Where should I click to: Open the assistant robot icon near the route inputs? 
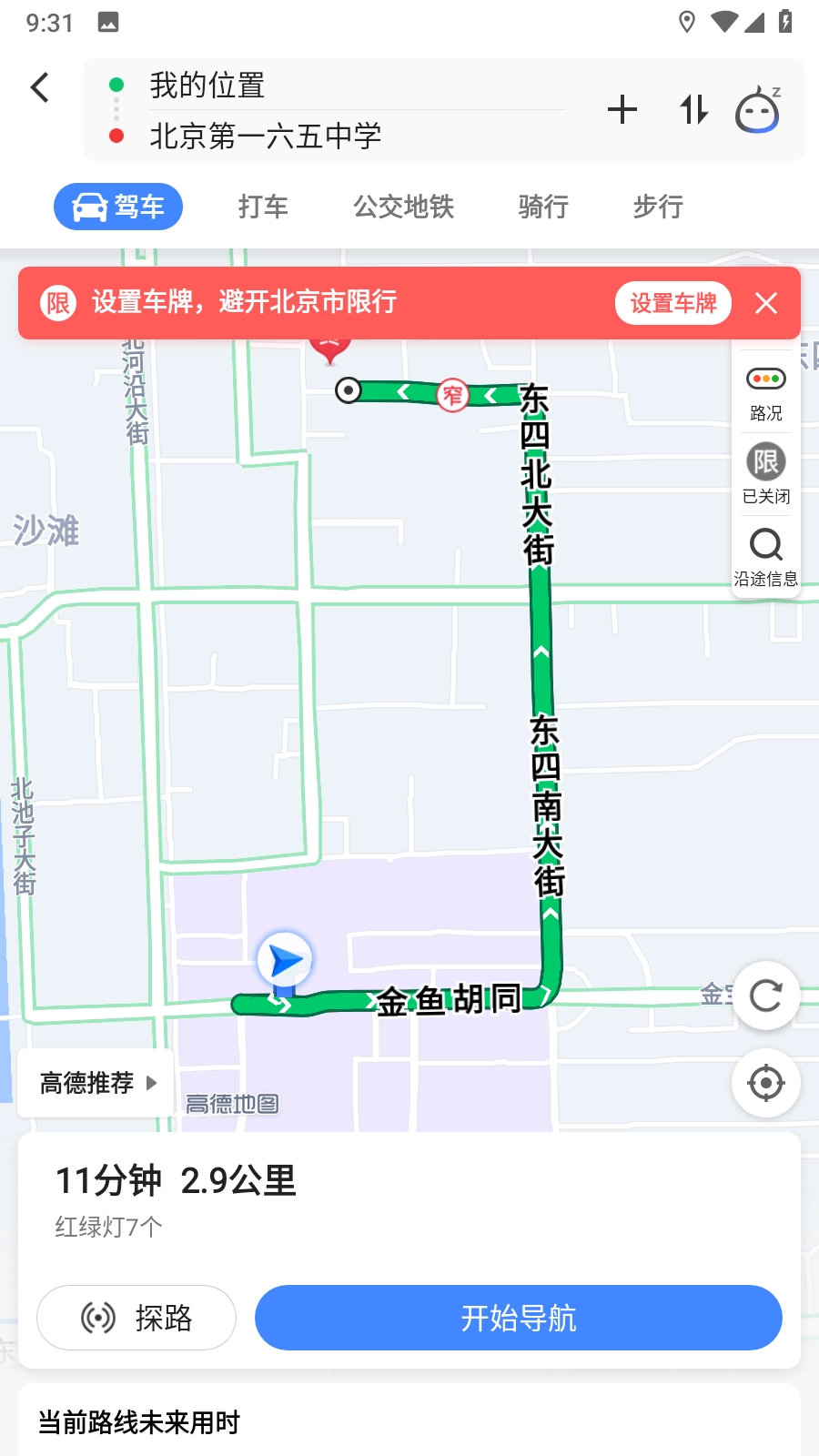758,110
